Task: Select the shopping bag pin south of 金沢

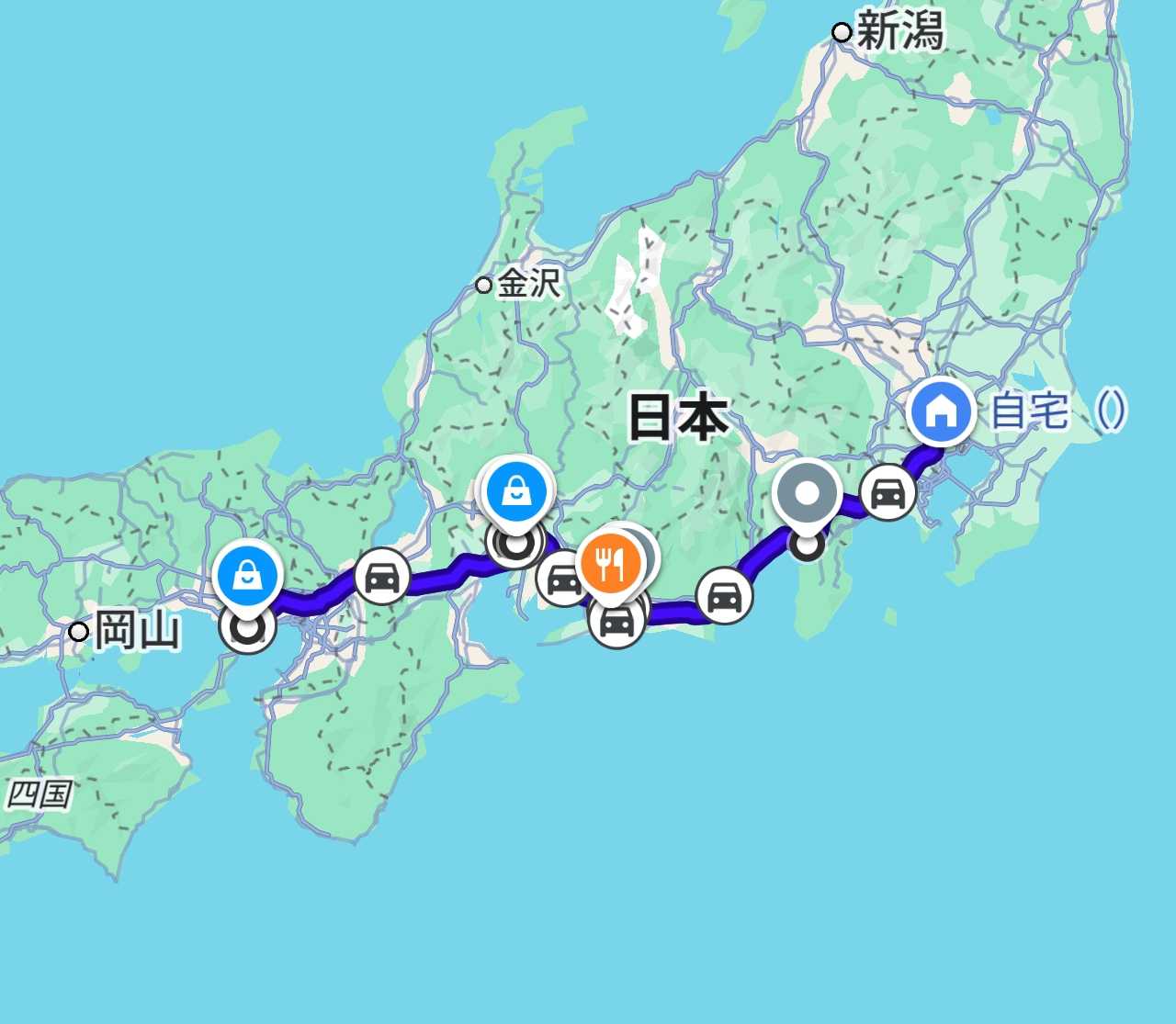Action: 517,491
